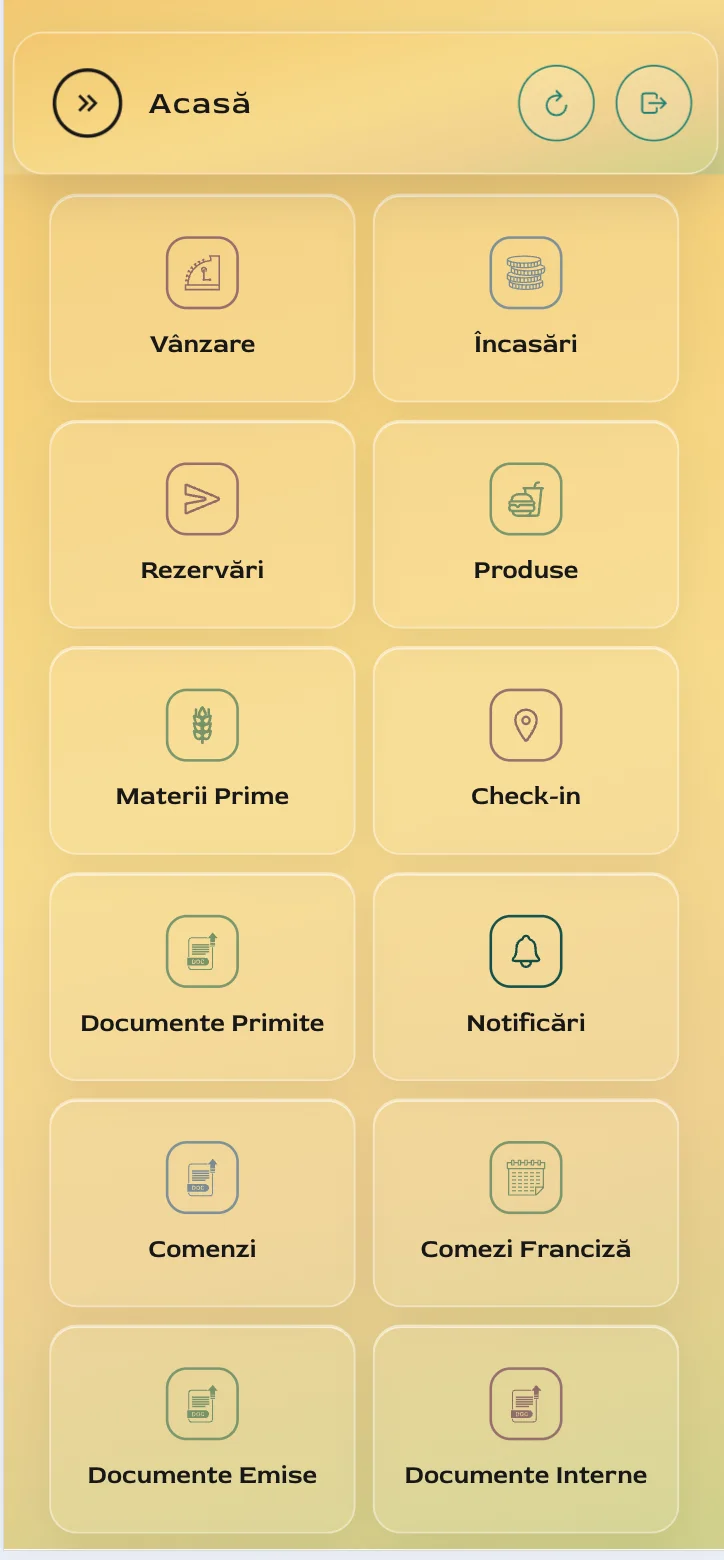Open the Încasări tile
The image size is (724, 1560).
(526, 296)
